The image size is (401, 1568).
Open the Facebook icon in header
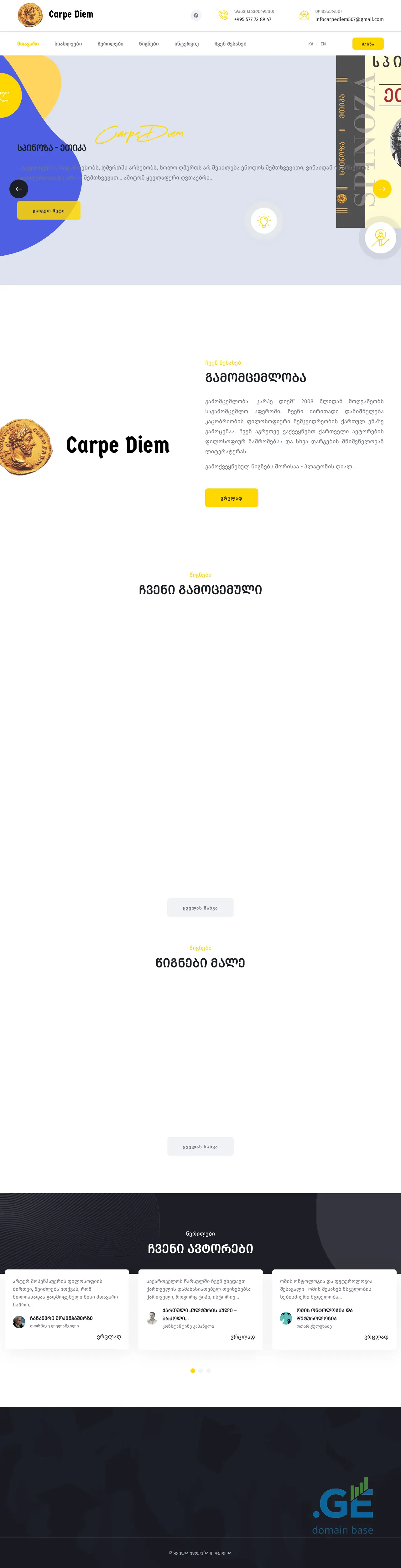click(x=195, y=15)
